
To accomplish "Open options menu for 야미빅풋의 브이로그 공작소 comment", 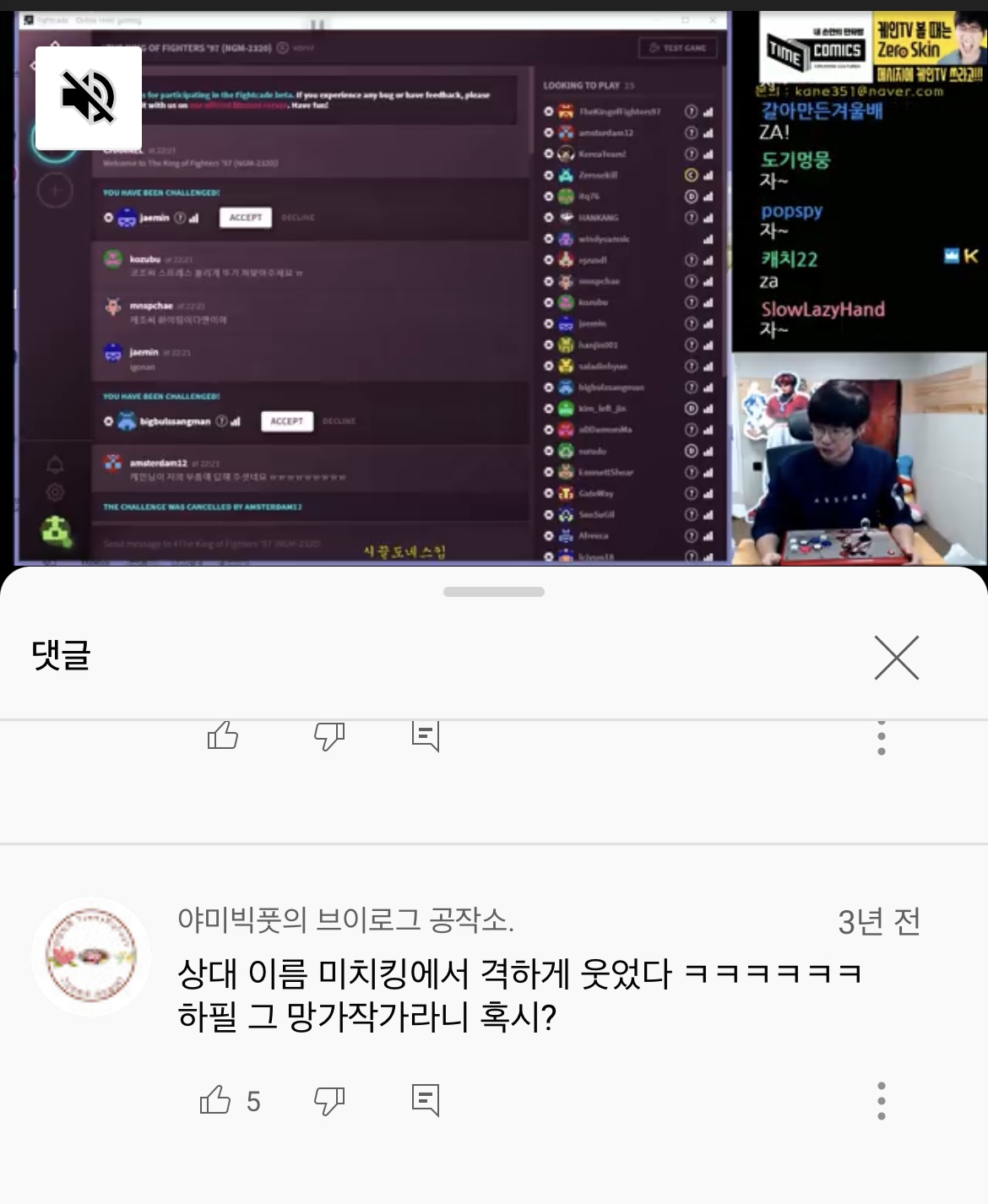I will pos(882,1100).
